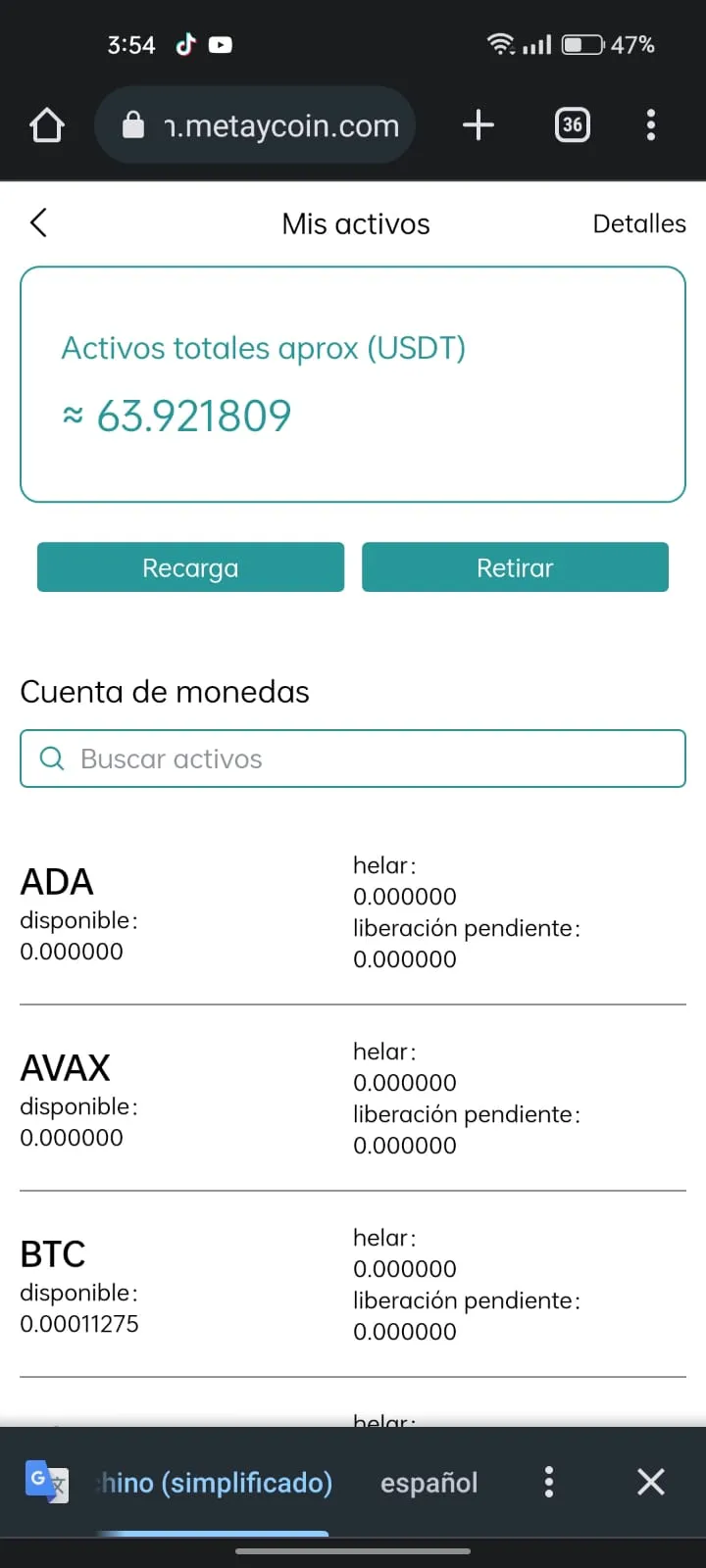
Task: Open translate bar more options
Action: coord(549,1482)
